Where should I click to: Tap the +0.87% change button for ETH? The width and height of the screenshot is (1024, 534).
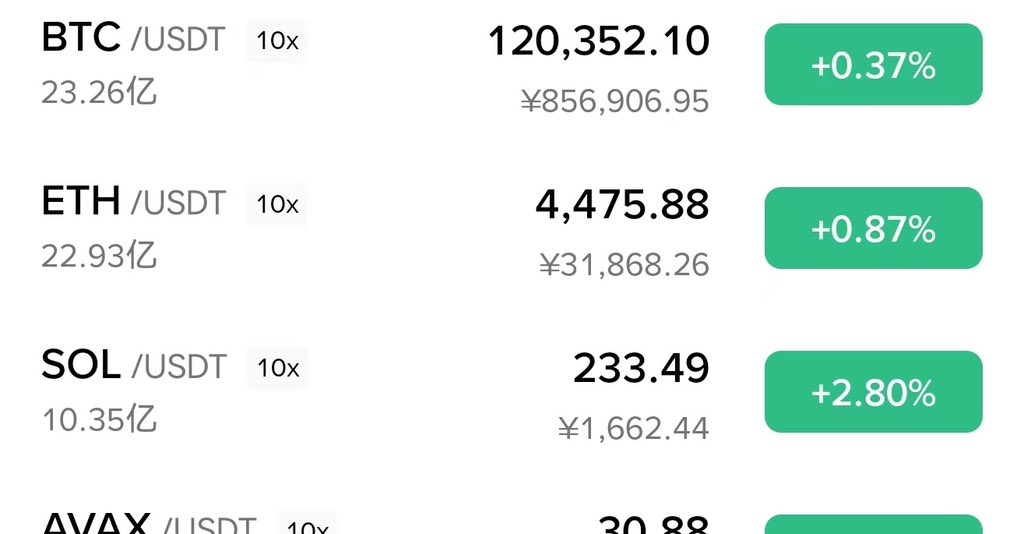(x=873, y=229)
